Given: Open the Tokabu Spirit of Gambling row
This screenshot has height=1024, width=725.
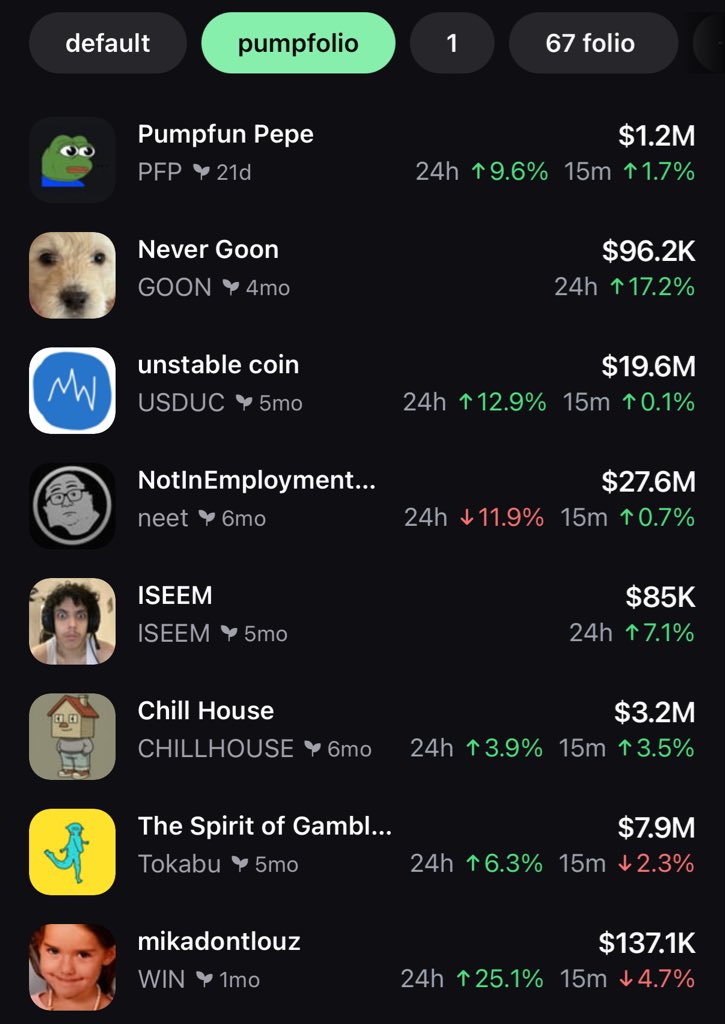Looking at the screenshot, I should (362, 845).
